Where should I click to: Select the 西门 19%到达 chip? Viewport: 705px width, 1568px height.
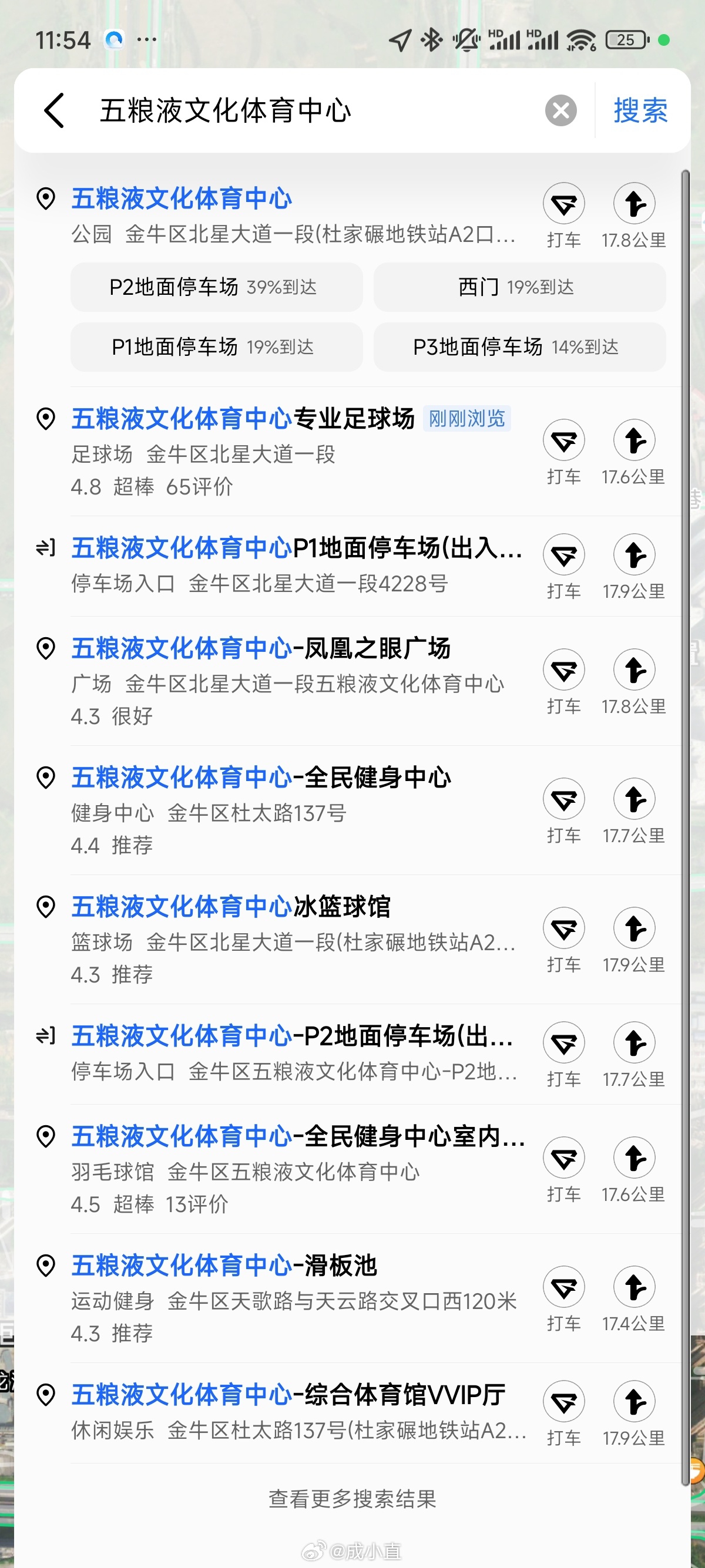tap(519, 287)
